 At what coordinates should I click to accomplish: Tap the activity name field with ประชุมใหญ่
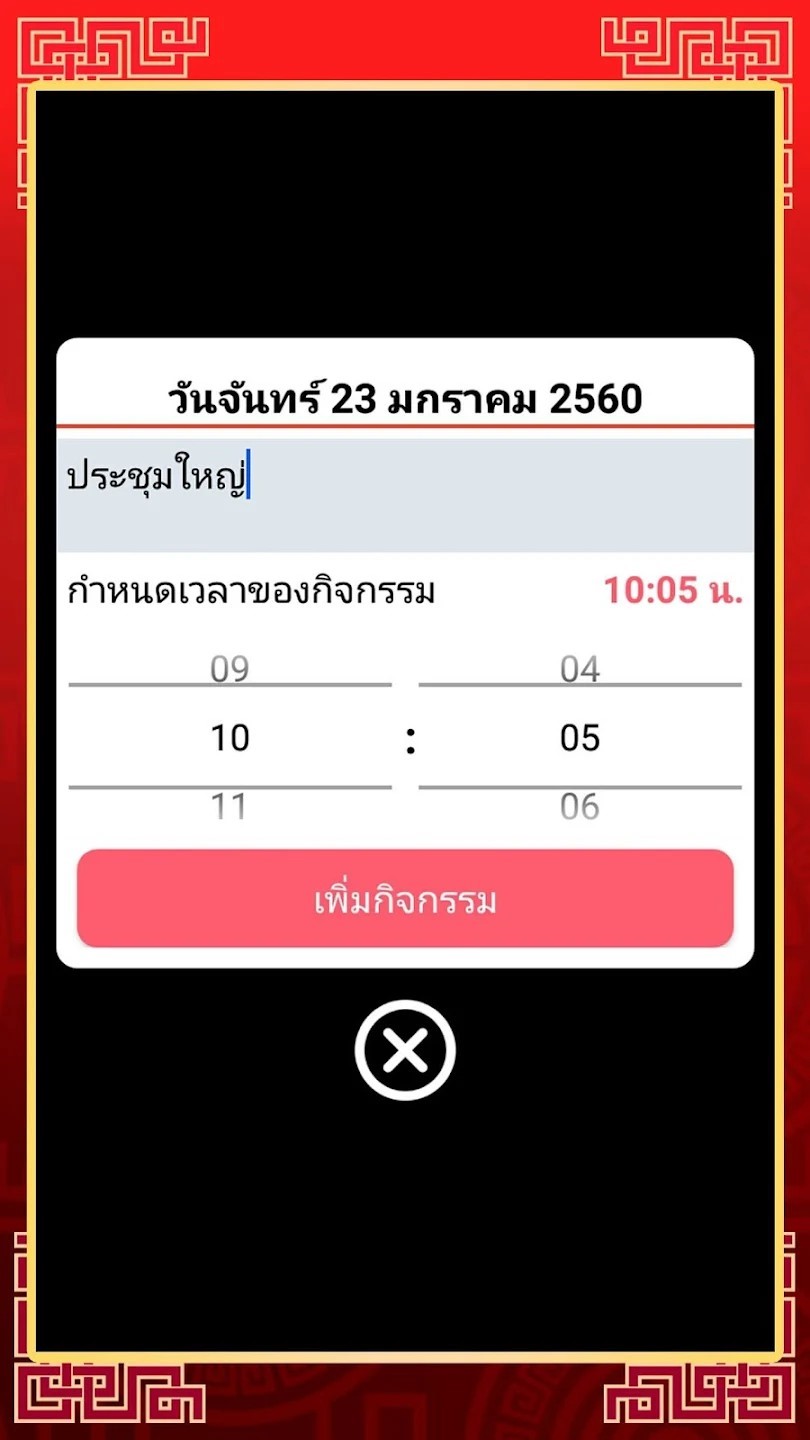405,495
